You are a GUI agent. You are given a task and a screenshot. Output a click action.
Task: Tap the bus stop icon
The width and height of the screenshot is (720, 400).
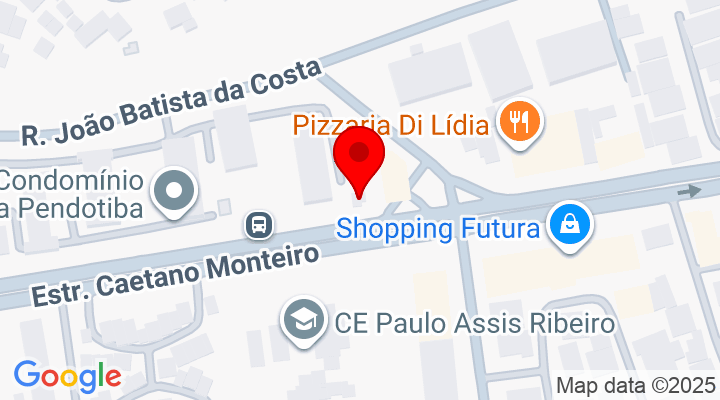click(x=259, y=226)
